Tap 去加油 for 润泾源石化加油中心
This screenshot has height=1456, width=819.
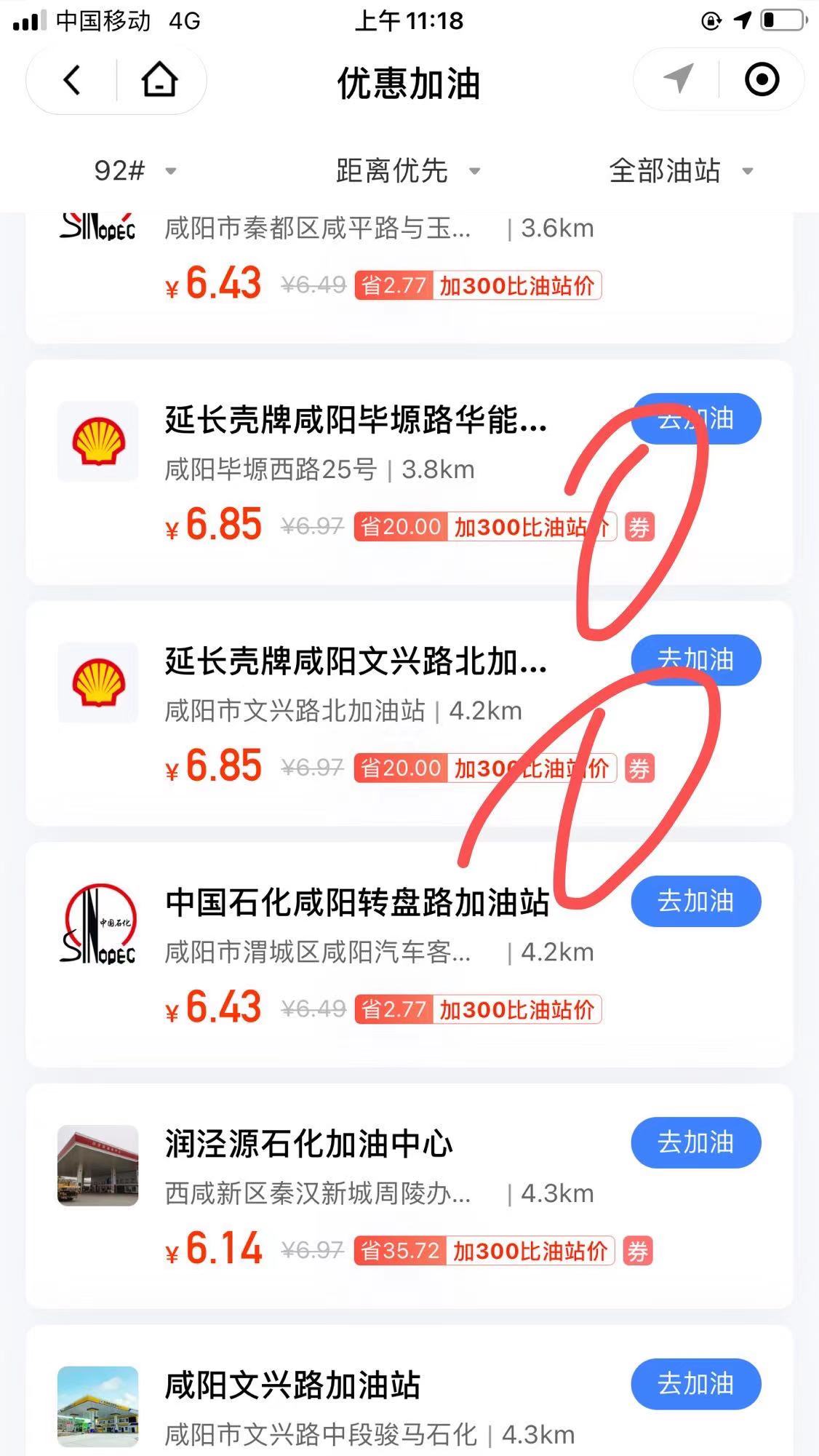(x=695, y=1143)
